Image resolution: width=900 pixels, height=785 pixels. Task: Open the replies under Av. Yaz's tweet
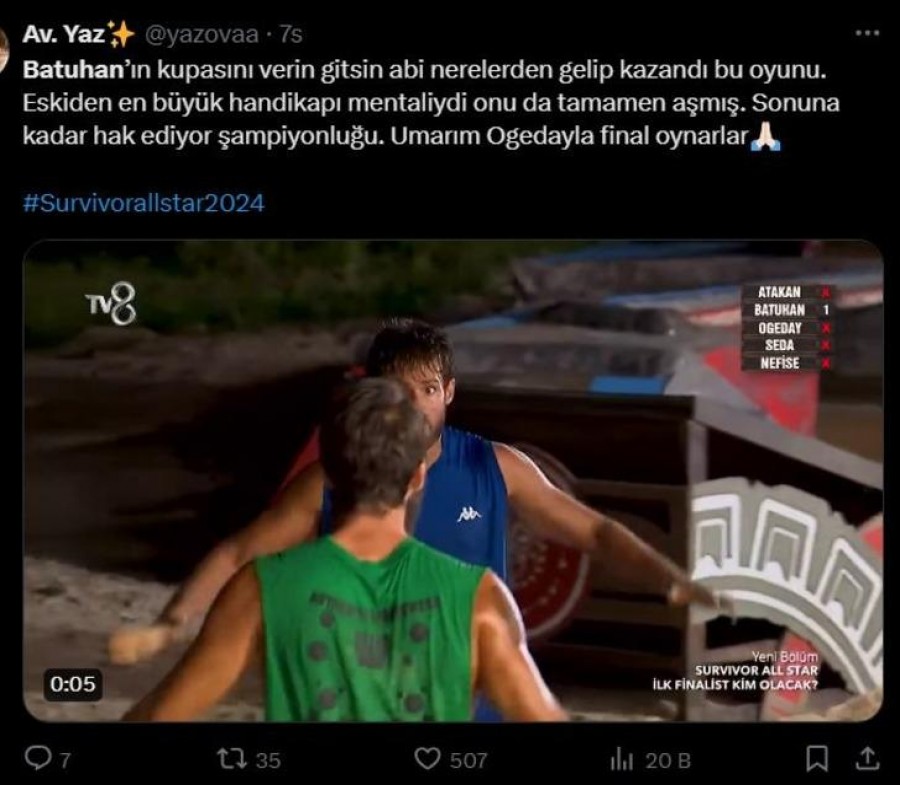(x=38, y=759)
